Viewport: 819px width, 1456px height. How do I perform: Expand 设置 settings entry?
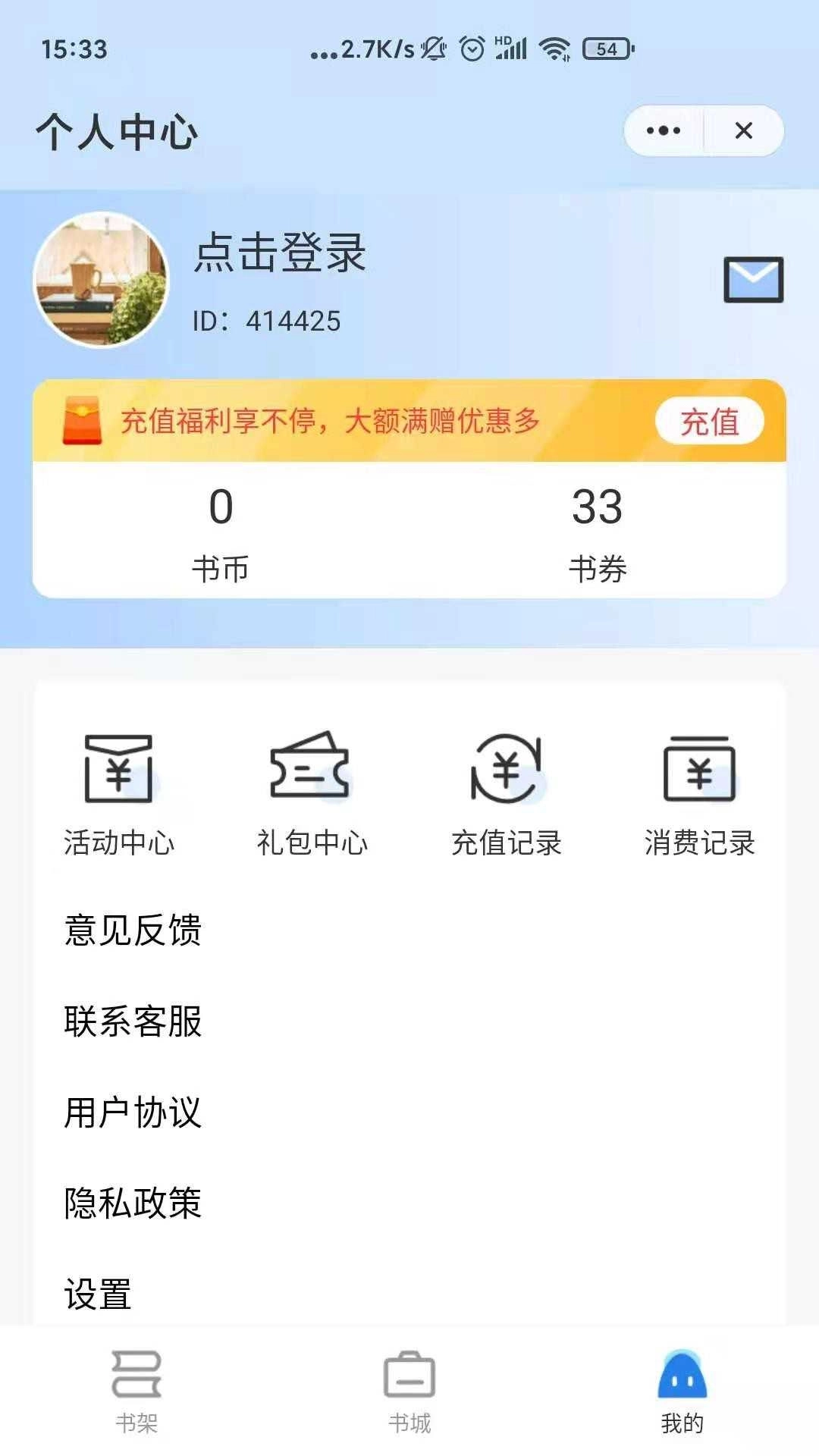(97, 1296)
